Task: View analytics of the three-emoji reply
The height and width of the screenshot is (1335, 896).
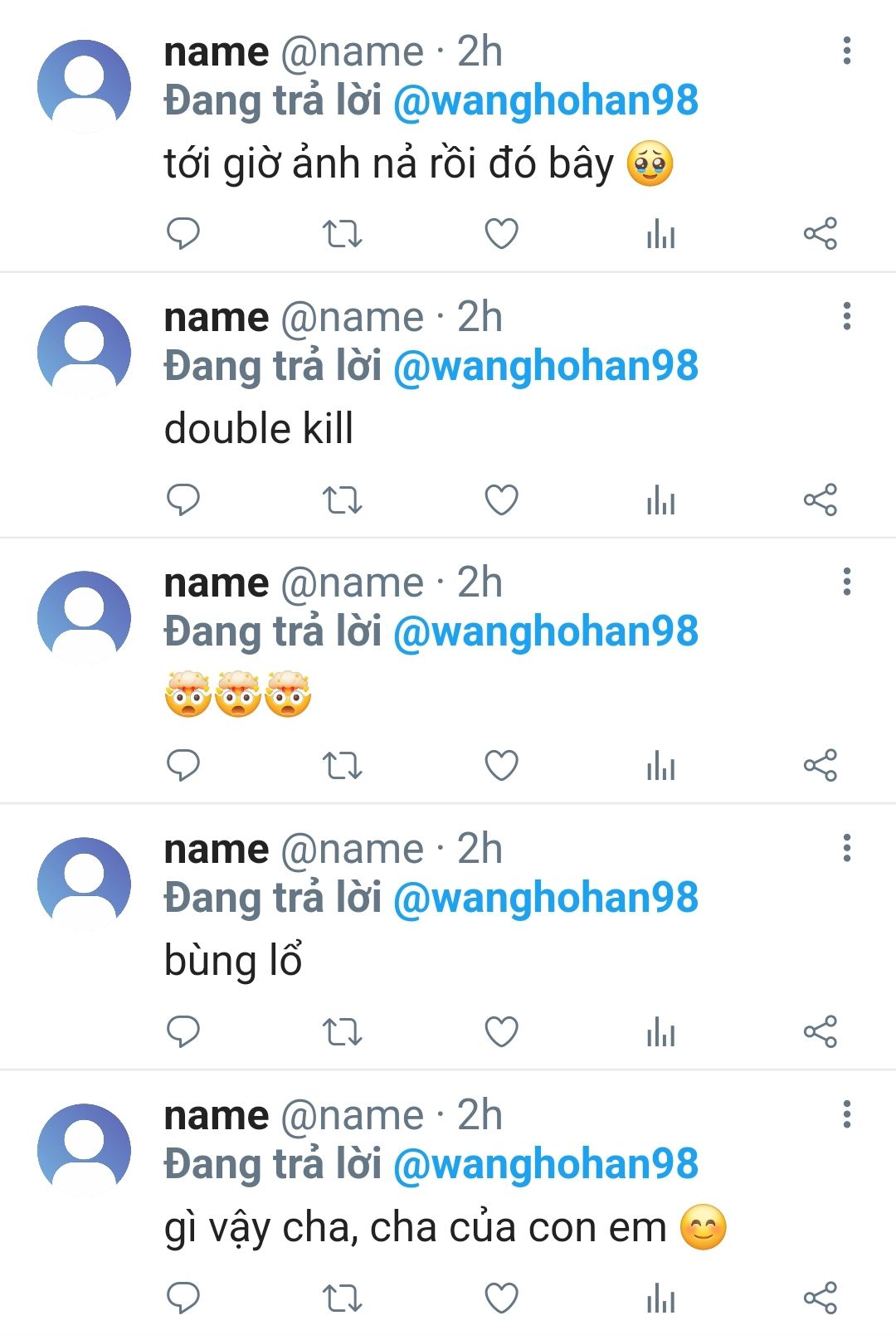Action: [x=660, y=765]
